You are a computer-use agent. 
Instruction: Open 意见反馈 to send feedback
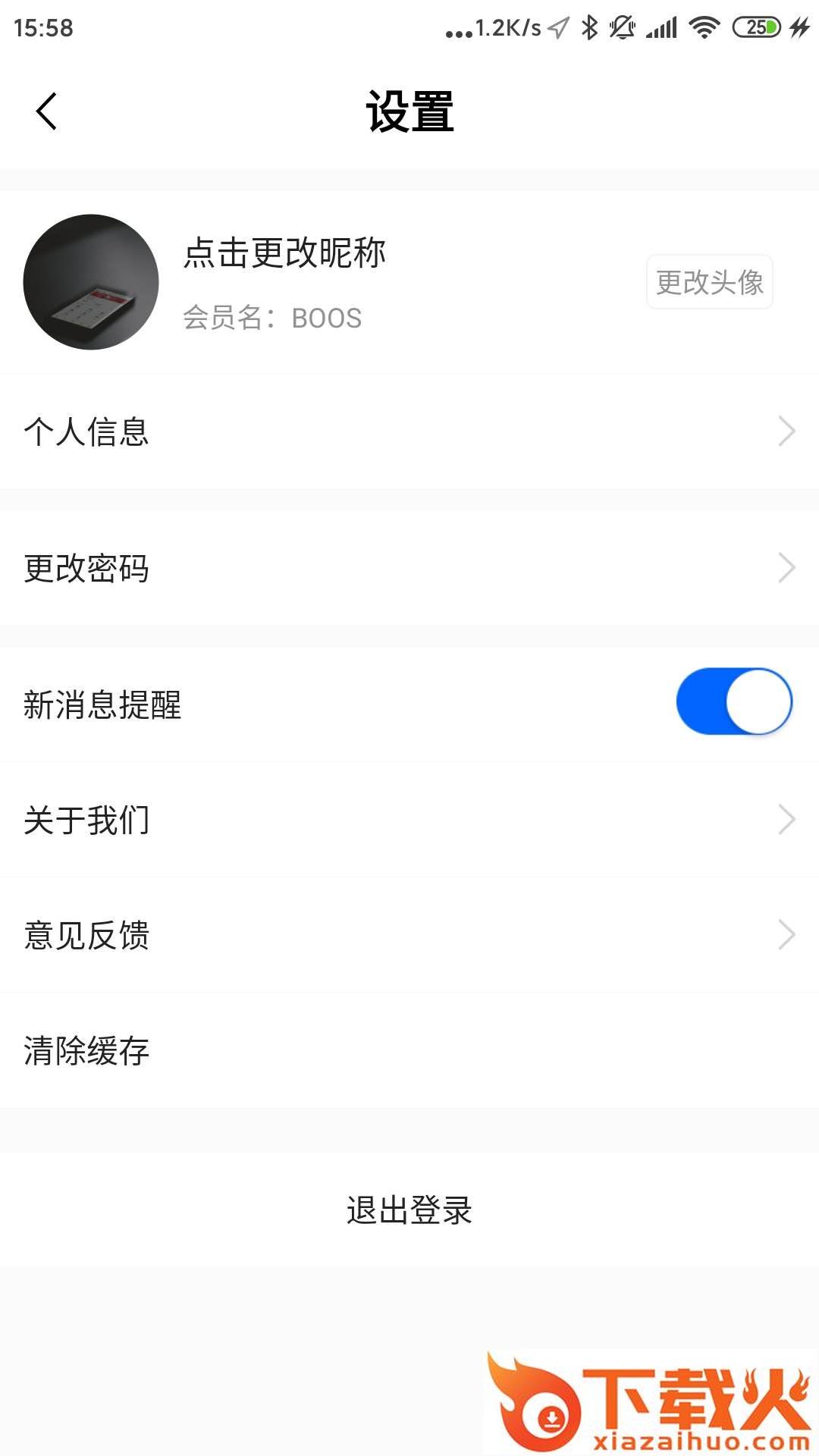(409, 935)
